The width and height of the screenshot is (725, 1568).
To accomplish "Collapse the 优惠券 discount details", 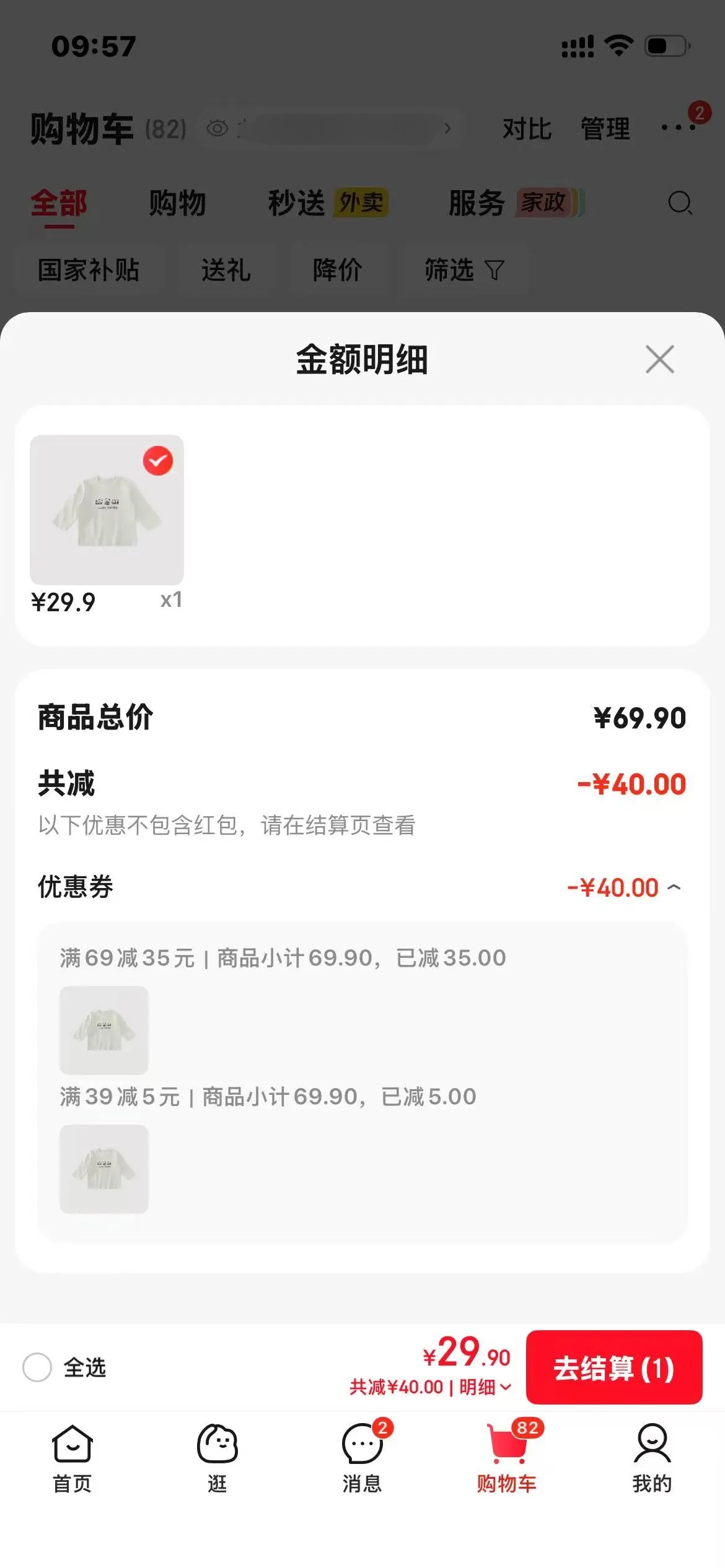I will (674, 887).
